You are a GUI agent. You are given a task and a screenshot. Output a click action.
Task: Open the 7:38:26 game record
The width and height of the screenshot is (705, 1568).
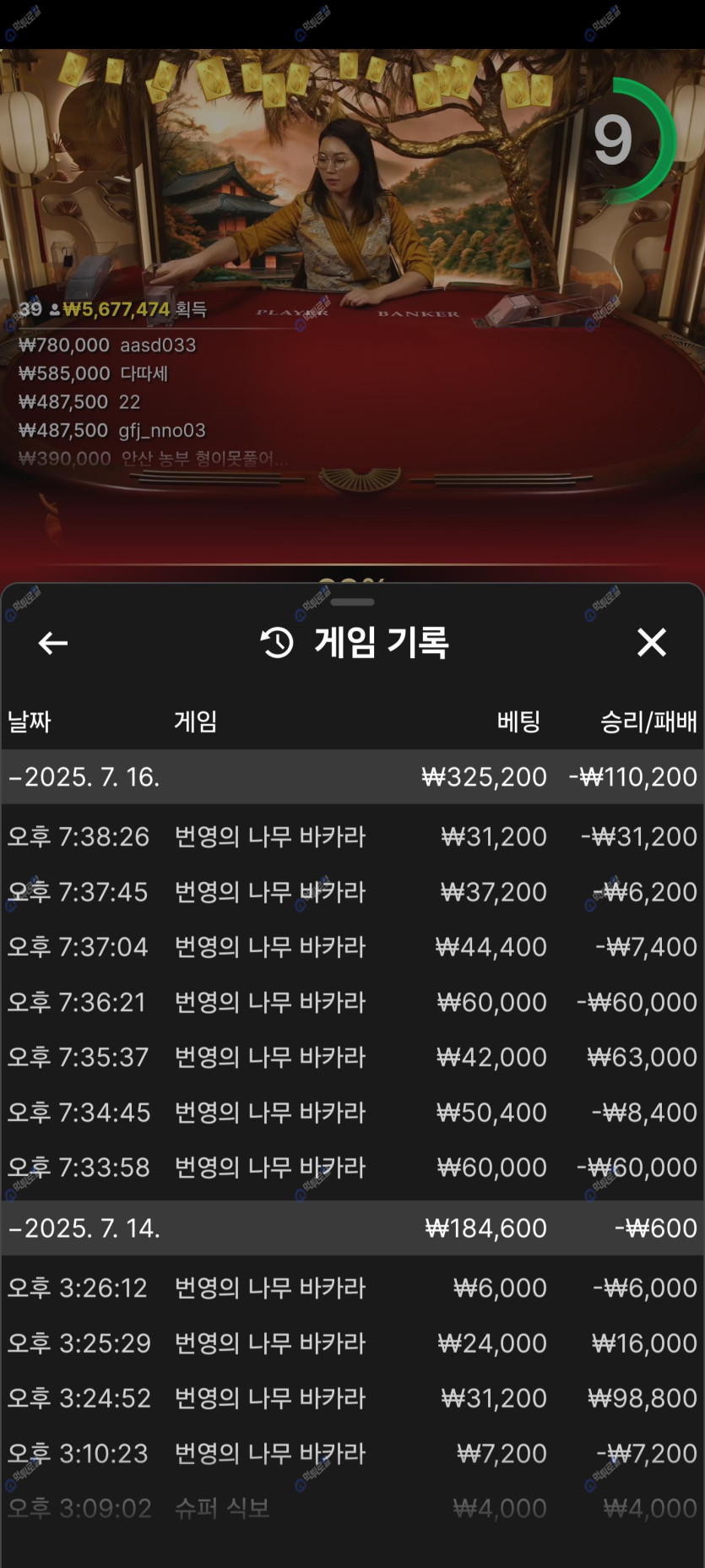(352, 836)
